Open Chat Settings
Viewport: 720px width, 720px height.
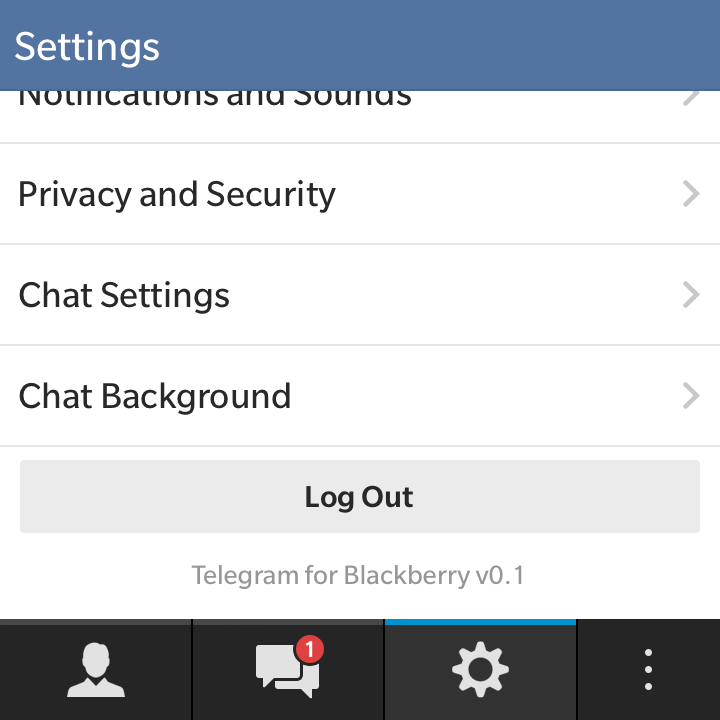360,295
